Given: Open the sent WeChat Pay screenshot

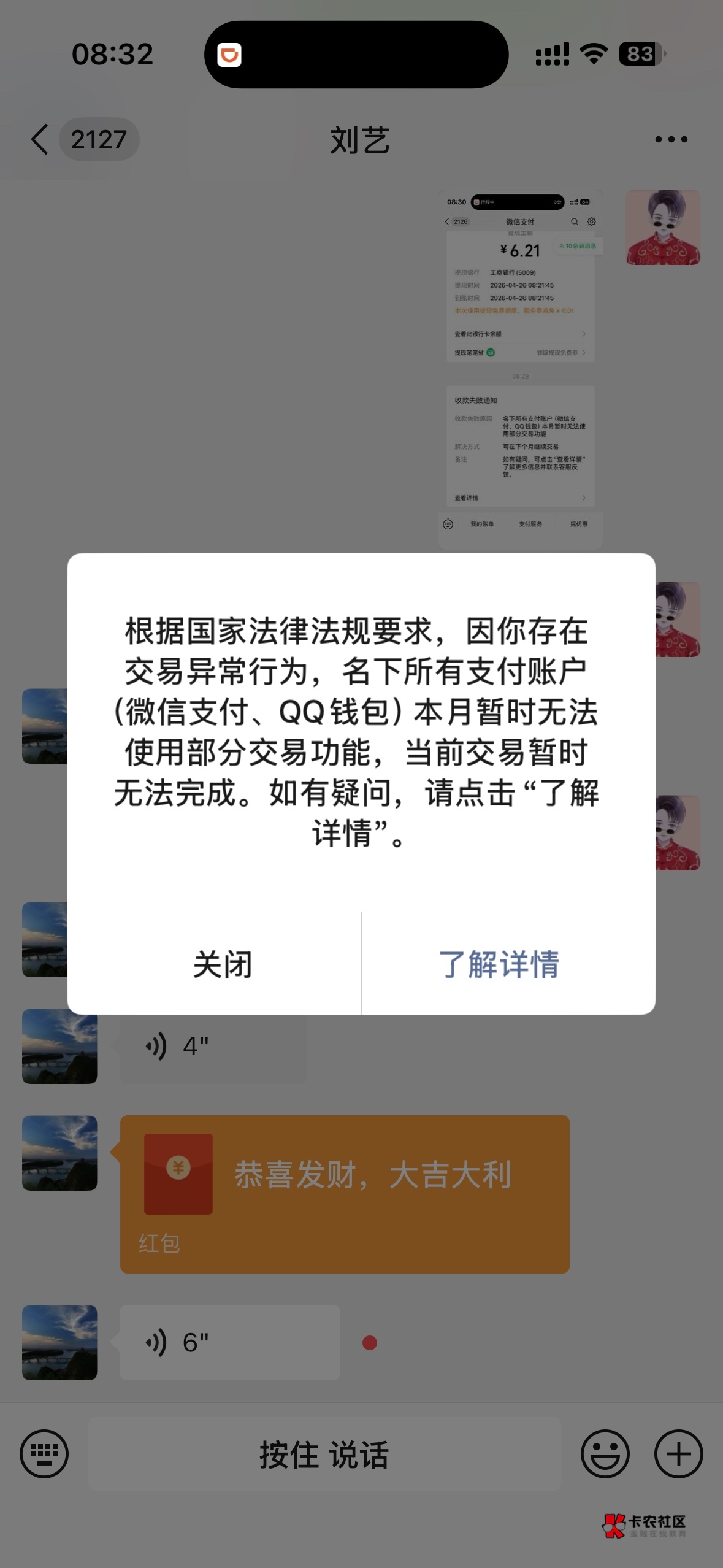Looking at the screenshot, I should [520, 369].
